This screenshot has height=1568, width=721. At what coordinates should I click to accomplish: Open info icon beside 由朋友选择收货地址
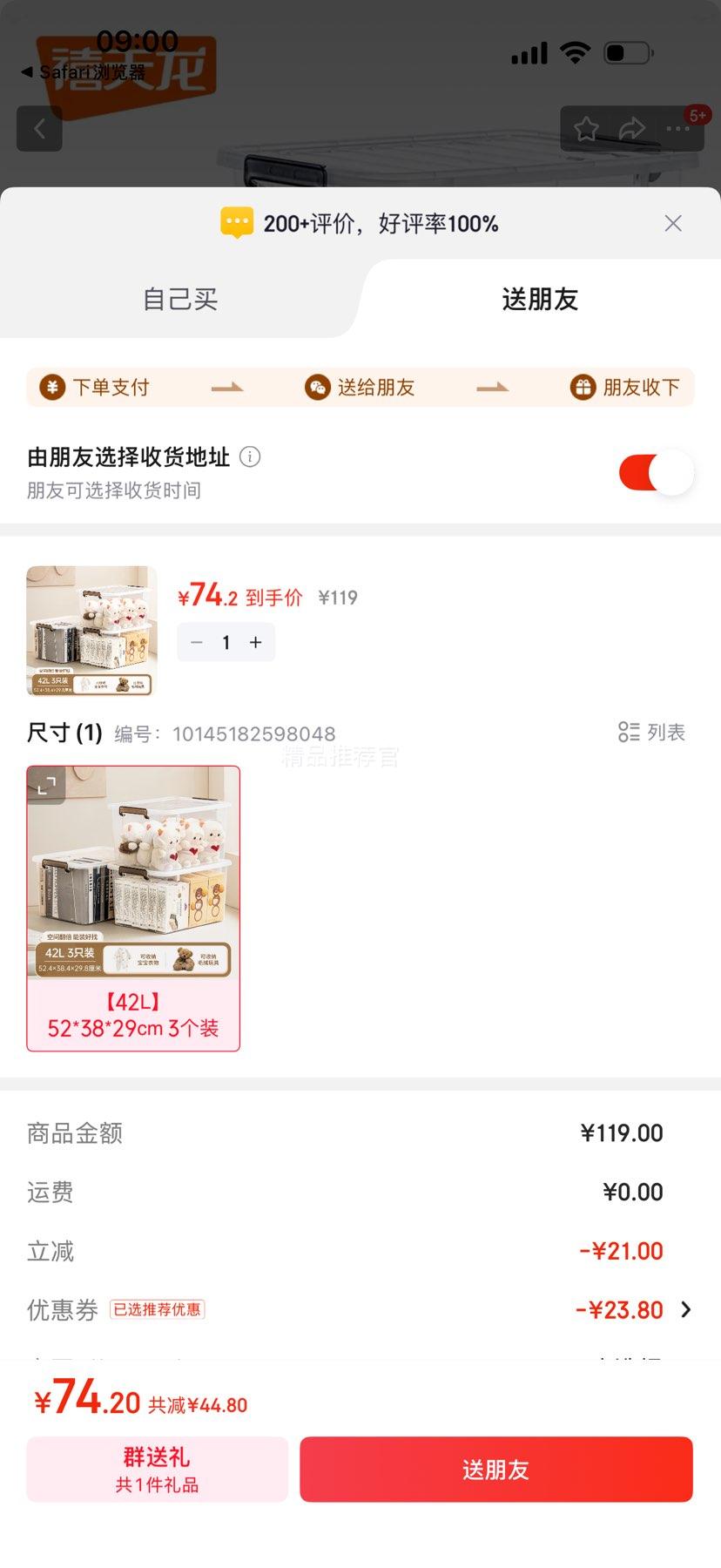coord(250,456)
